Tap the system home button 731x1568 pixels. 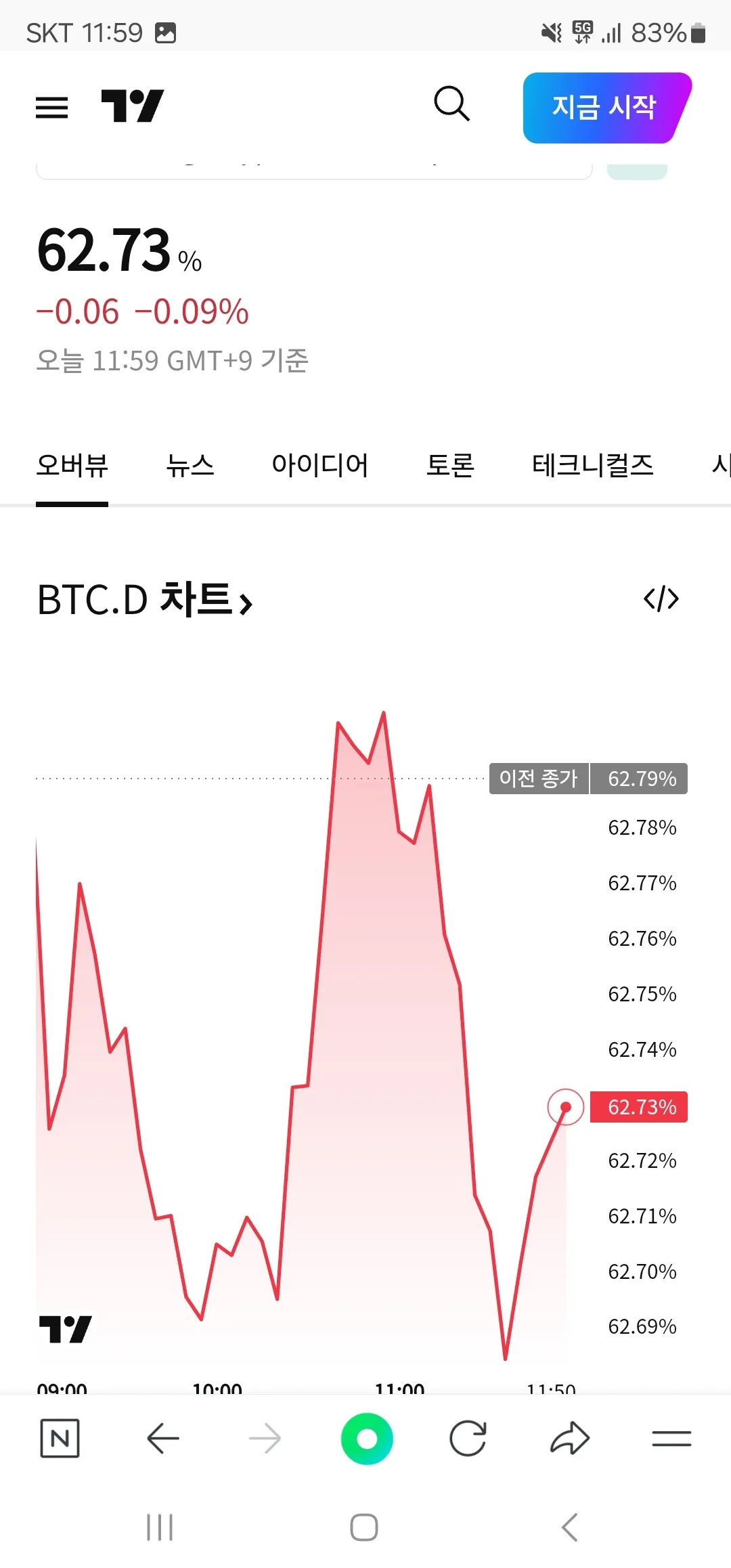[x=364, y=1527]
